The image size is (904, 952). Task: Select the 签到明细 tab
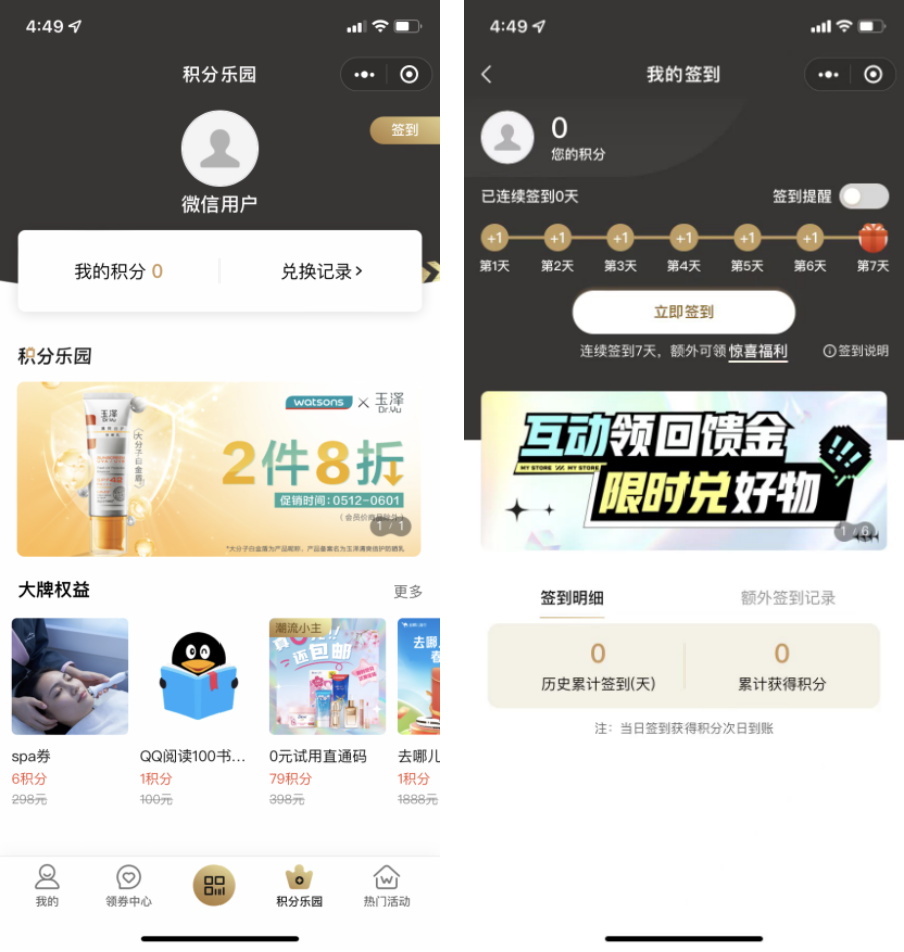572,598
